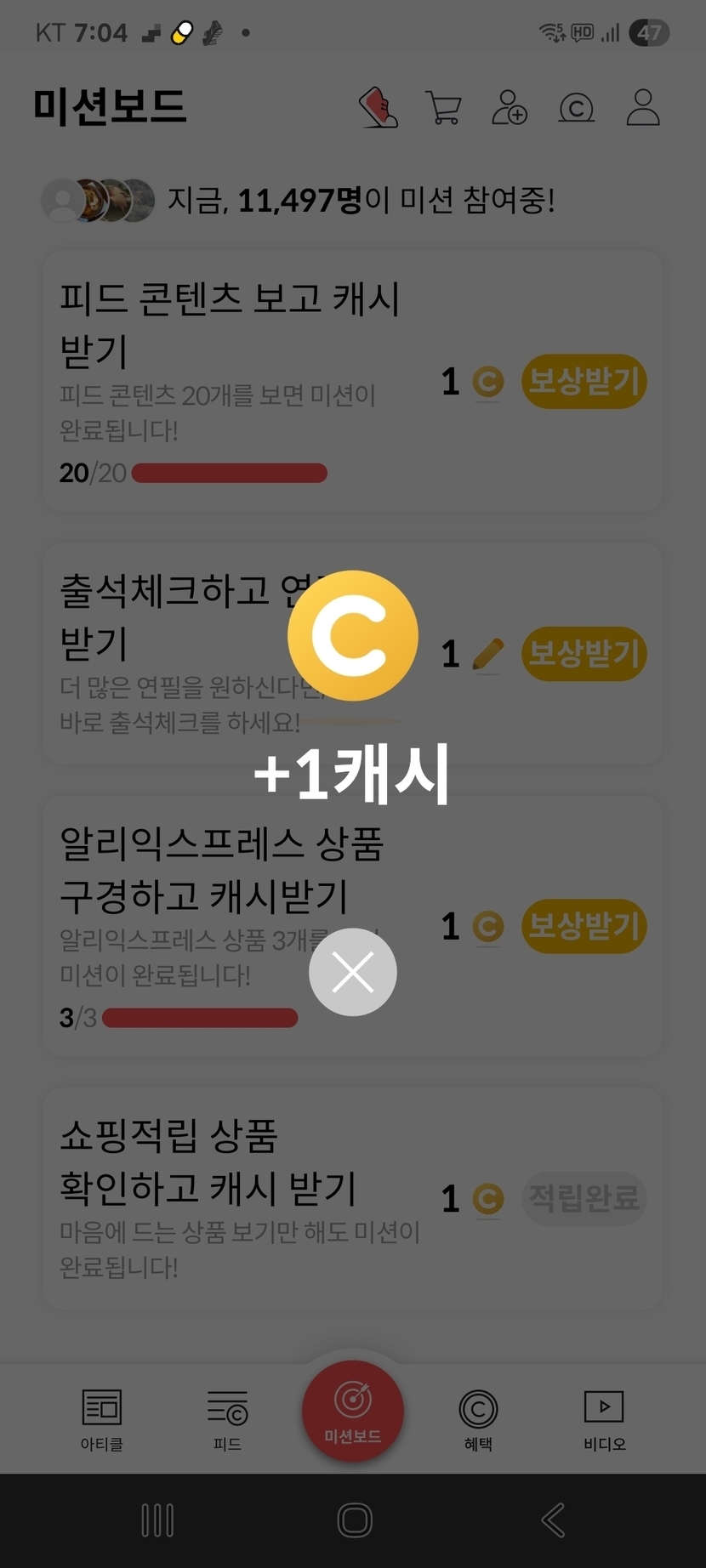This screenshot has width=706, height=1568.
Task: Select the 미션보드 center tab
Action: point(353,1412)
